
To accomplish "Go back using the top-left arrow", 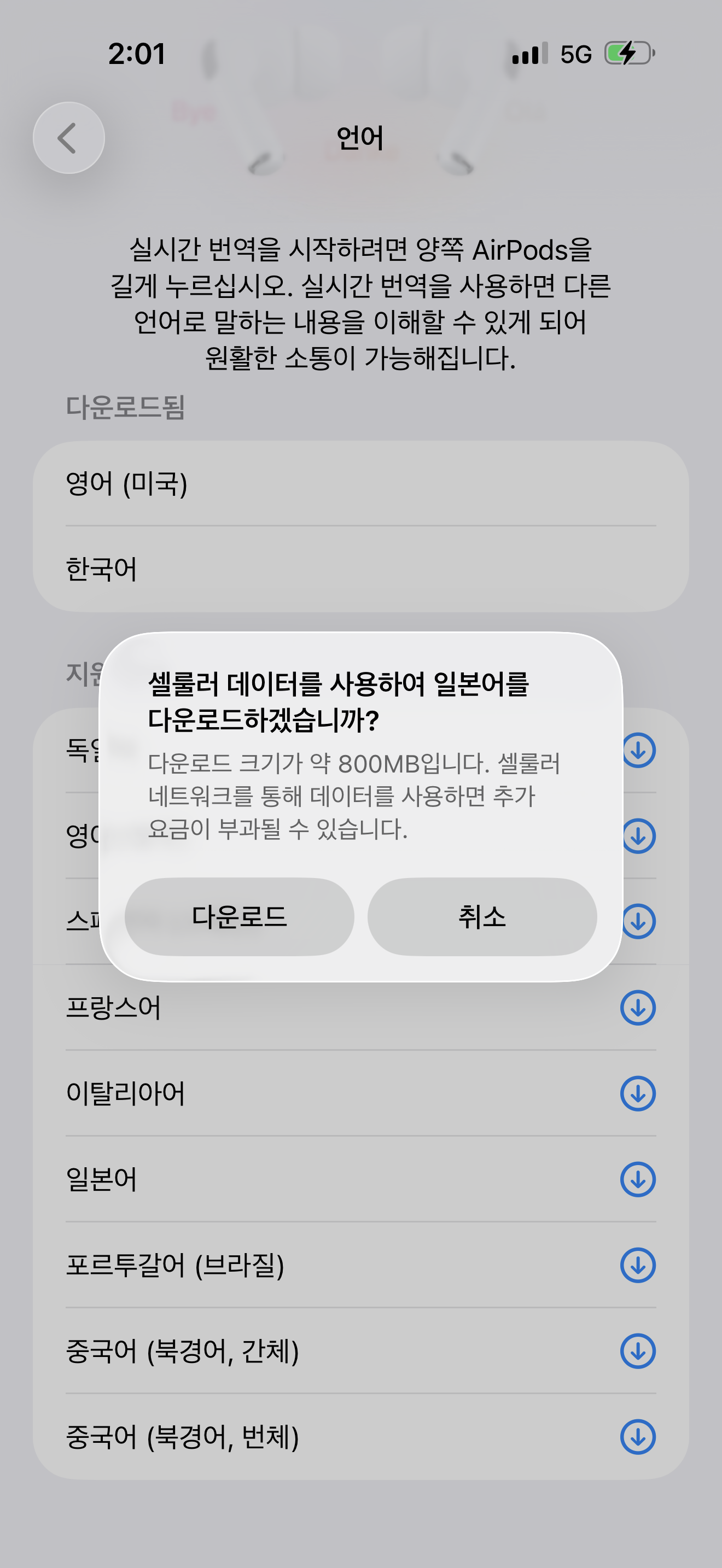I will click(x=69, y=138).
